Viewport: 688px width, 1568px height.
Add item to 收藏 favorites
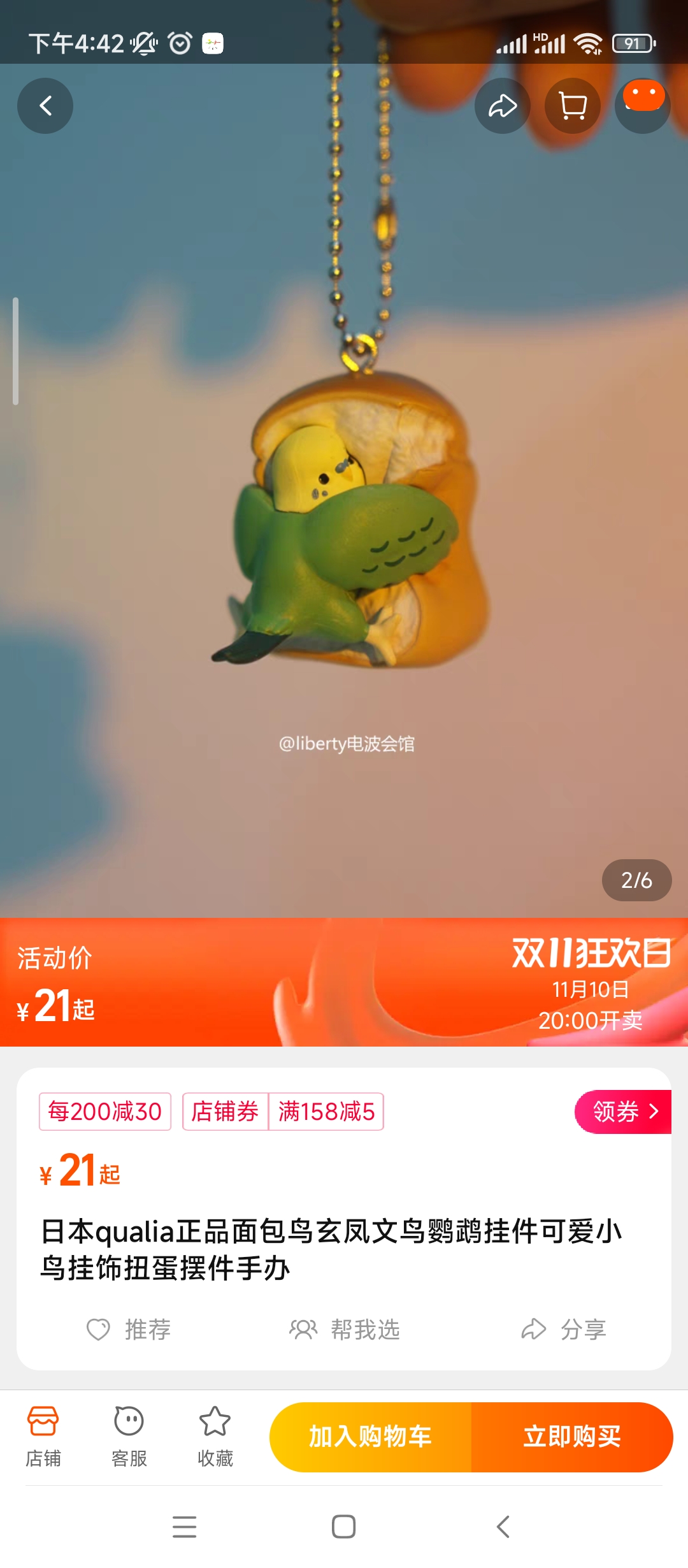215,1437
